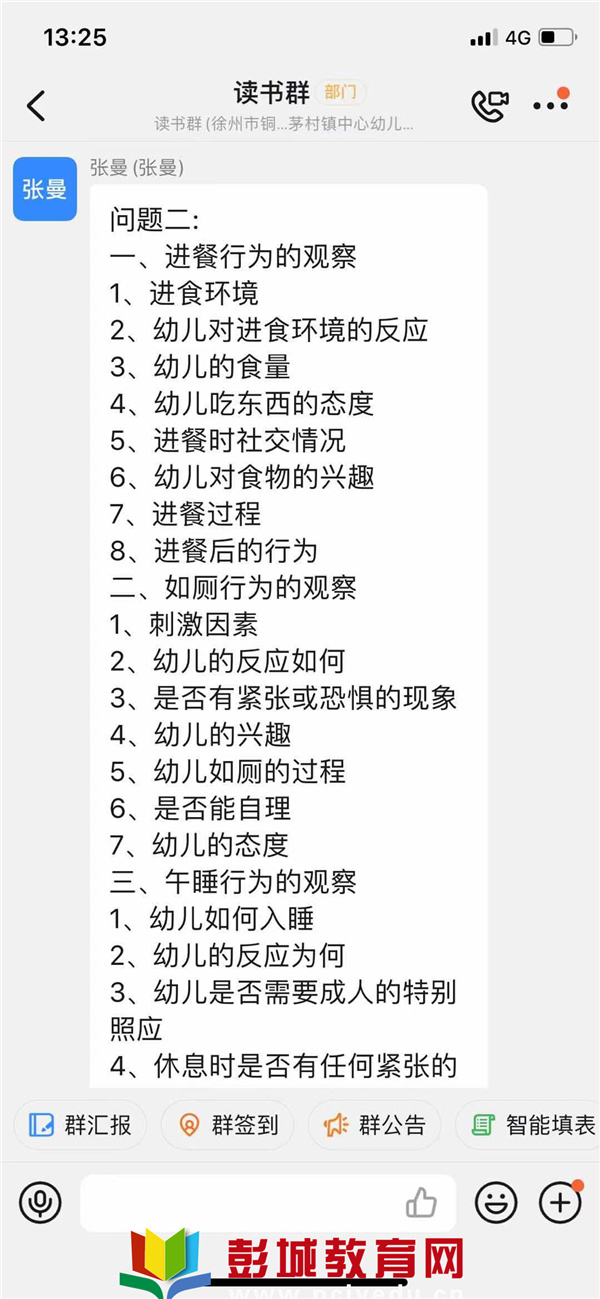
Task: Open 张曼's profile avatar
Action: click(x=45, y=189)
